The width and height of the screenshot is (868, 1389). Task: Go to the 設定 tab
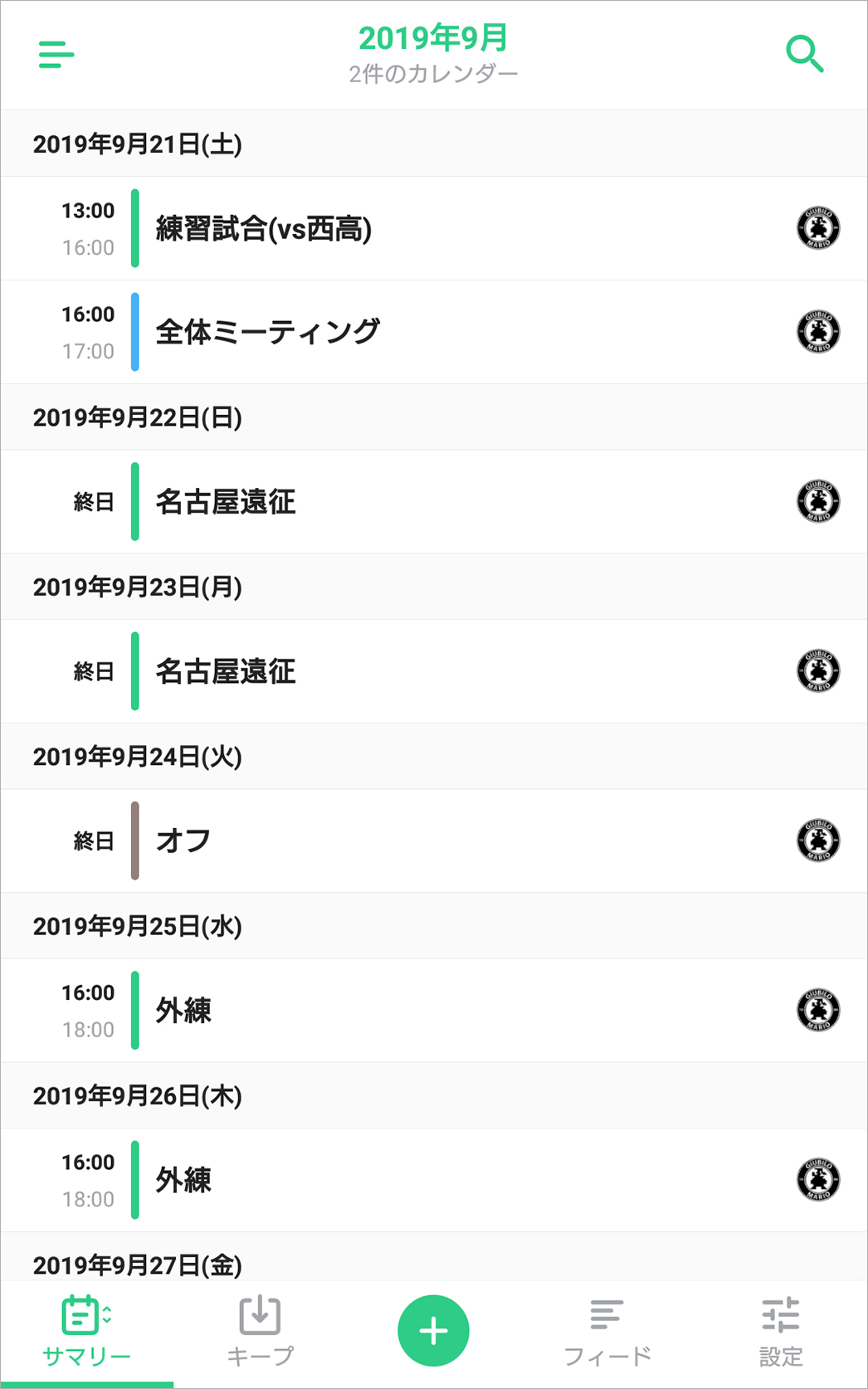tap(781, 1333)
